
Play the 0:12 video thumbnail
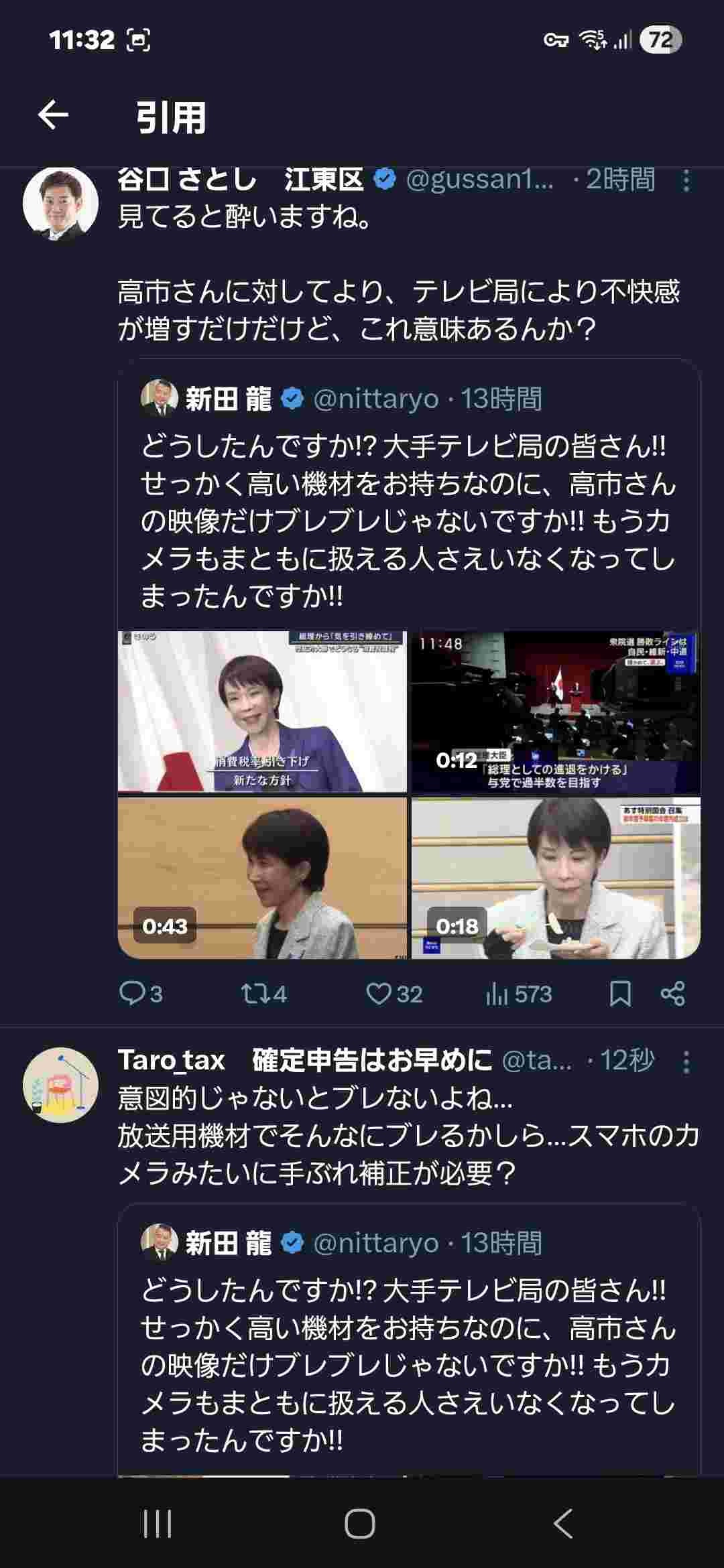[556, 712]
